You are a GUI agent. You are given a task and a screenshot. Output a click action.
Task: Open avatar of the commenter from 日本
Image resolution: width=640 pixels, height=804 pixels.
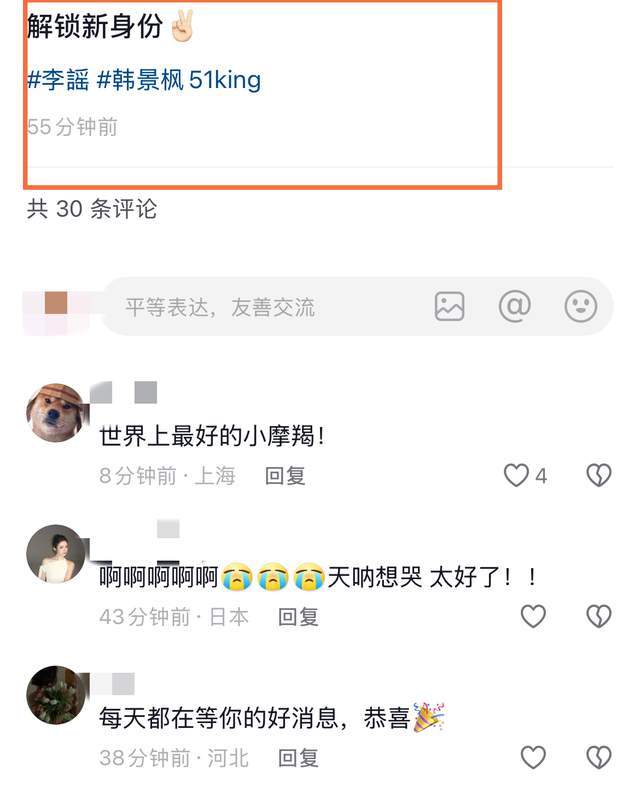coord(55,553)
